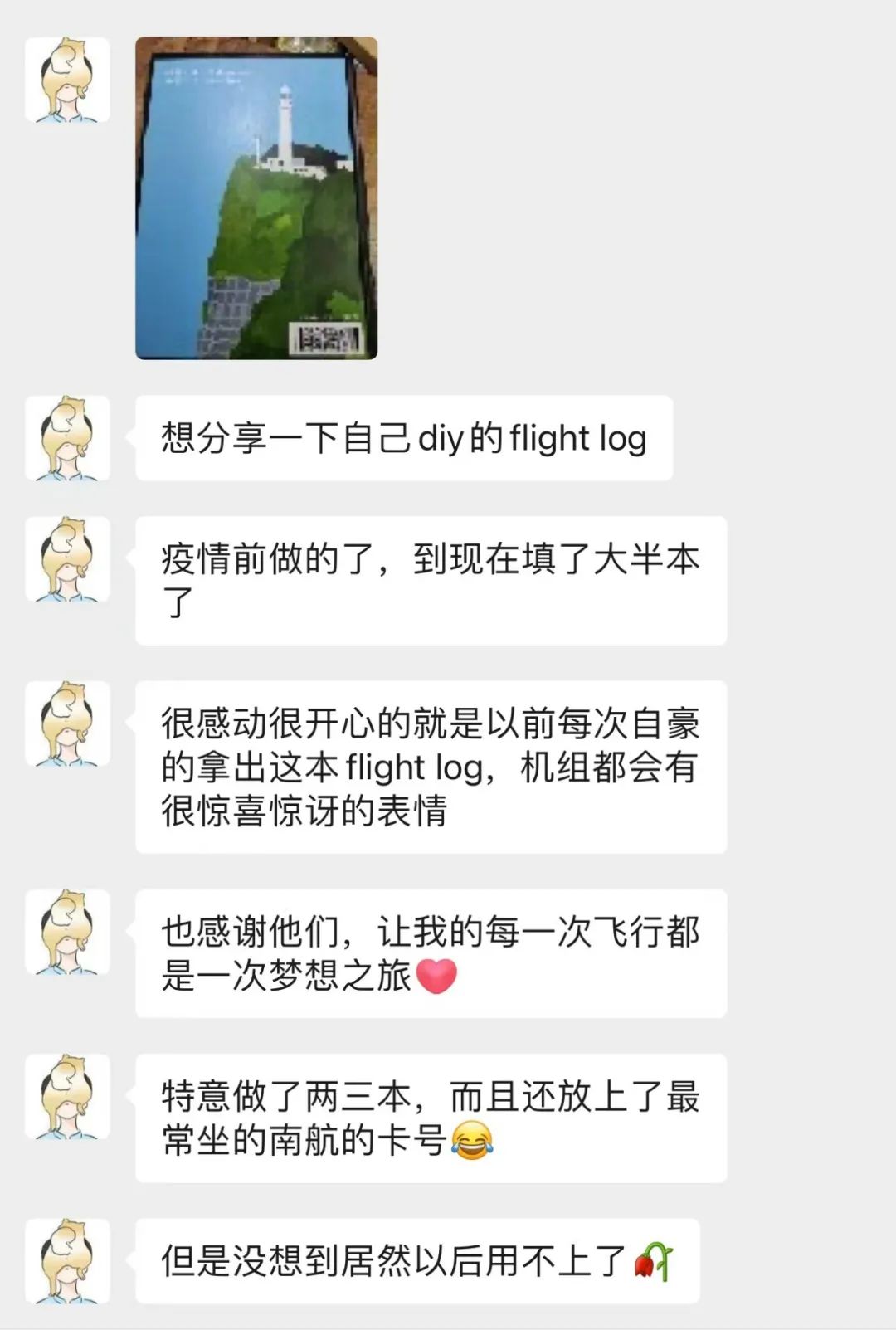The height and width of the screenshot is (1330, 896).
Task: Open the lighthouse flight log photo message
Action: pyautogui.click(x=256, y=198)
